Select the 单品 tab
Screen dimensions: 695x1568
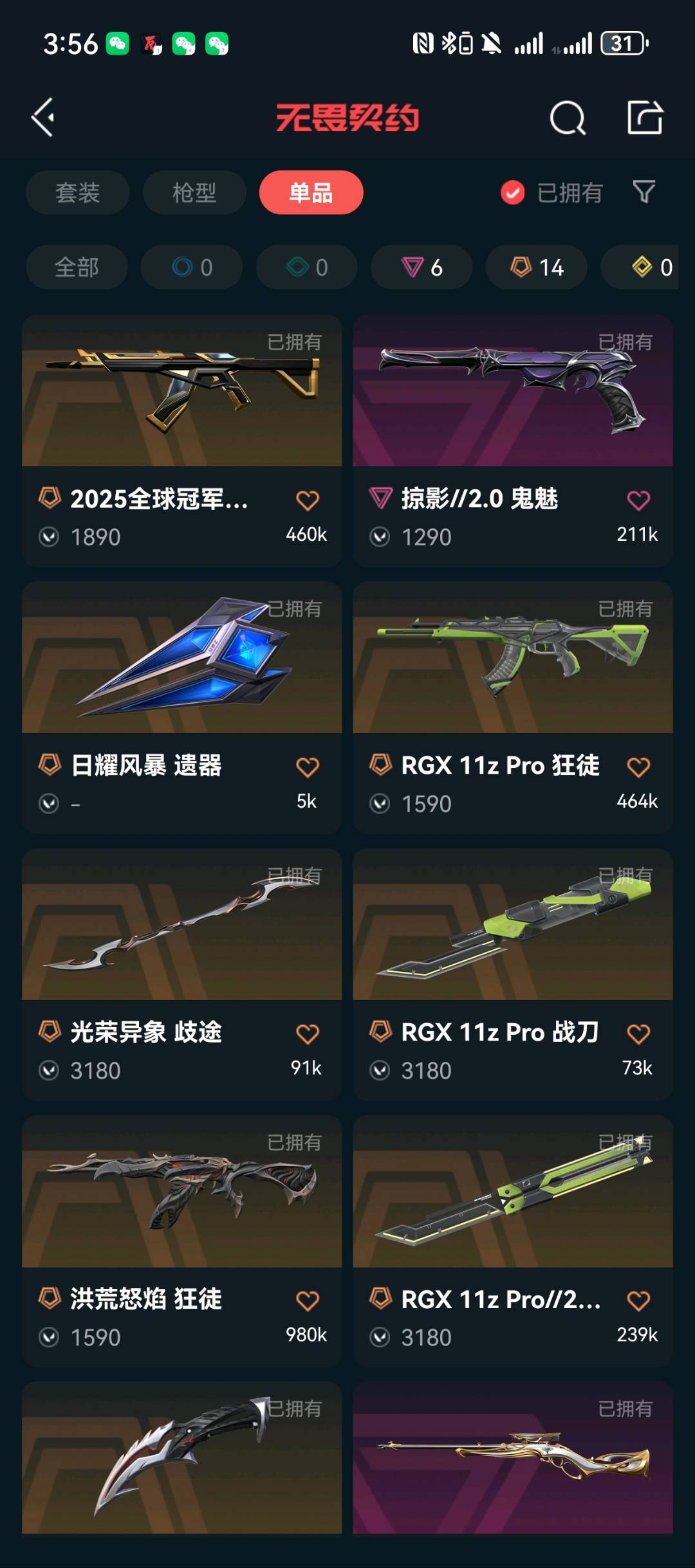[311, 192]
